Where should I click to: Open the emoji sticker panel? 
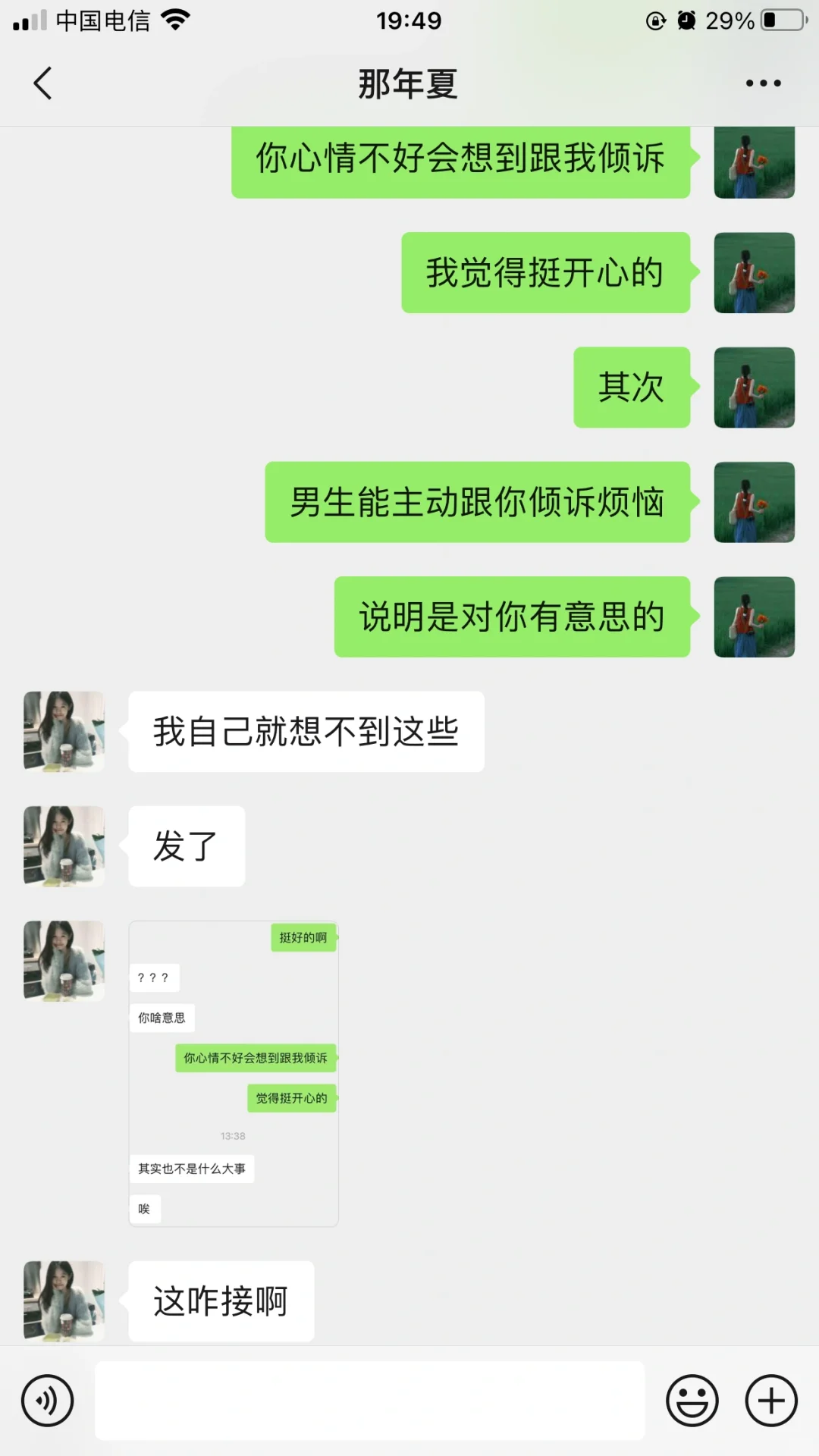[692, 1401]
